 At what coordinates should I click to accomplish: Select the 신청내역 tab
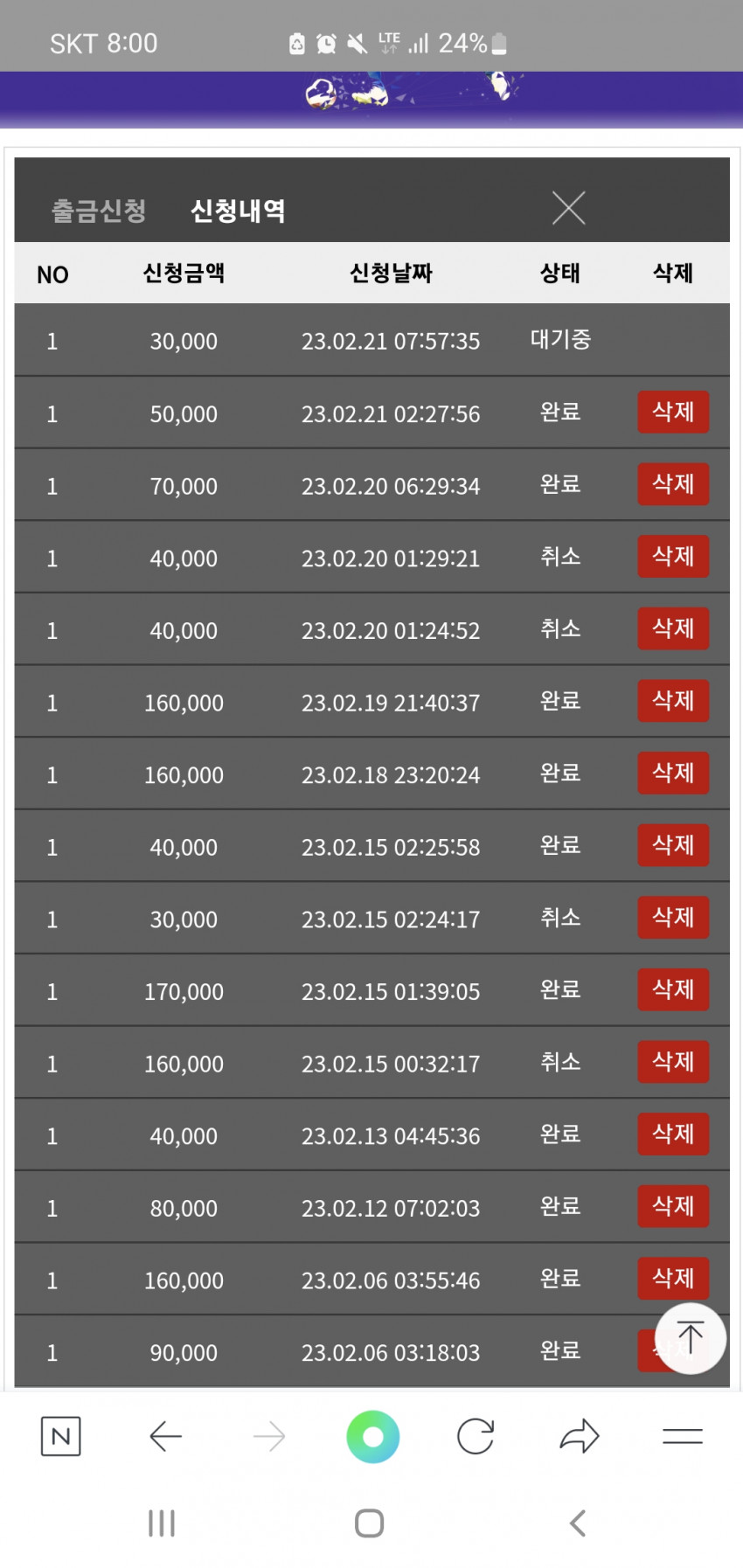coord(238,211)
